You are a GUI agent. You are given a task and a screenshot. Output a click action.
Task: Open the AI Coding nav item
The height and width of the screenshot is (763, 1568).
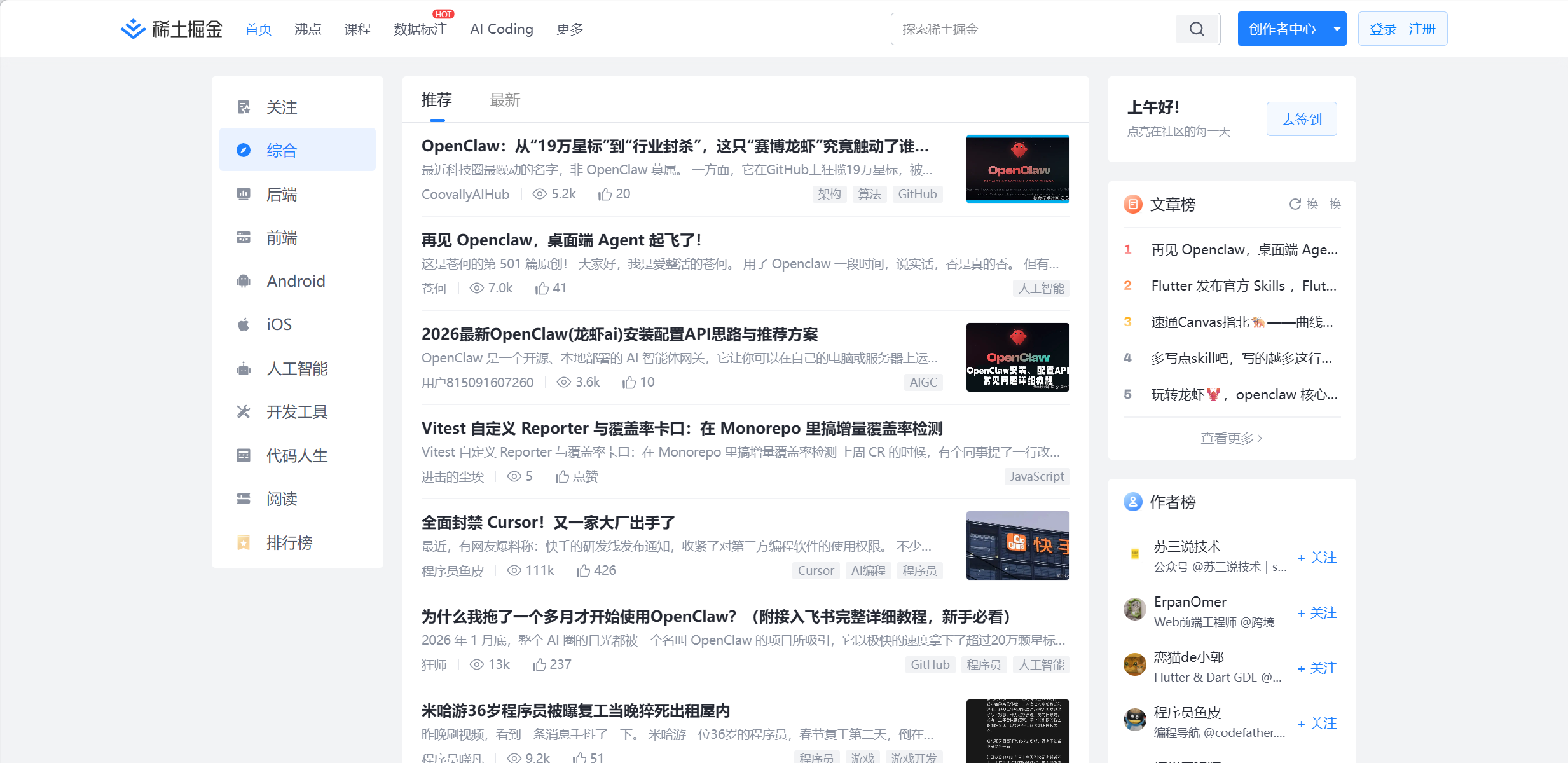coord(501,29)
